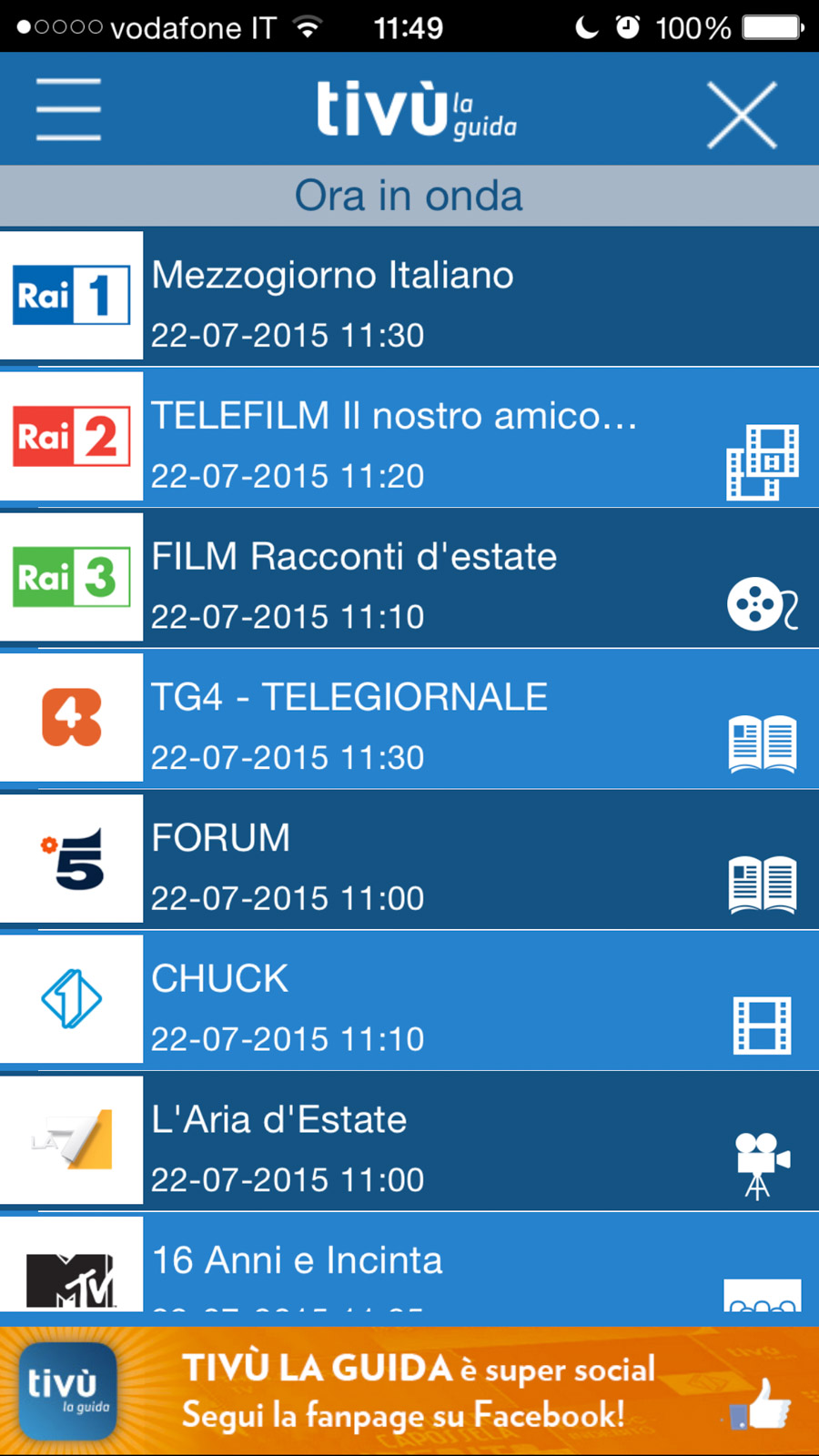This screenshot has width=819, height=1456.
Task: Open CHUCK on Italia 1
Action: [409, 1002]
